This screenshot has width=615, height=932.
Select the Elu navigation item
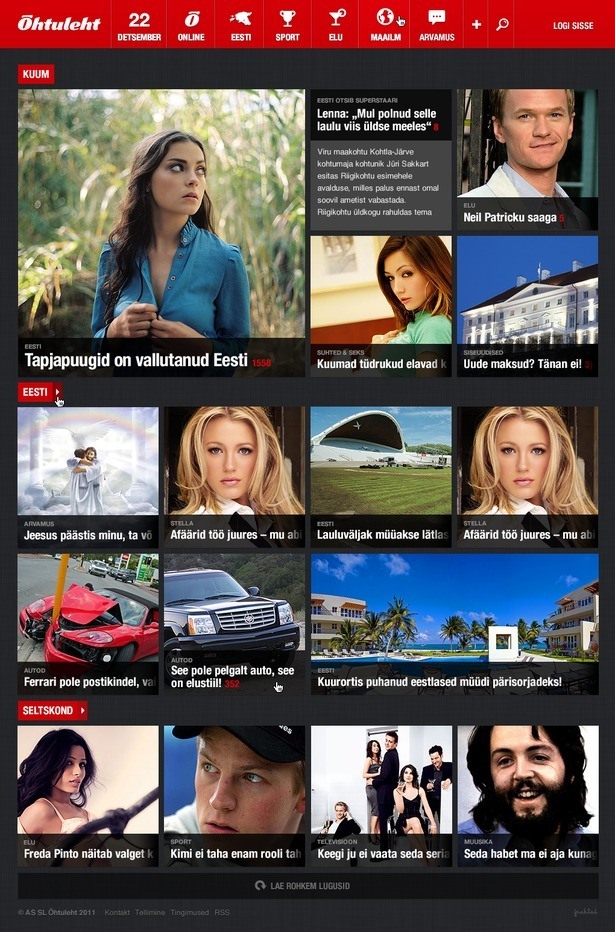(336, 24)
